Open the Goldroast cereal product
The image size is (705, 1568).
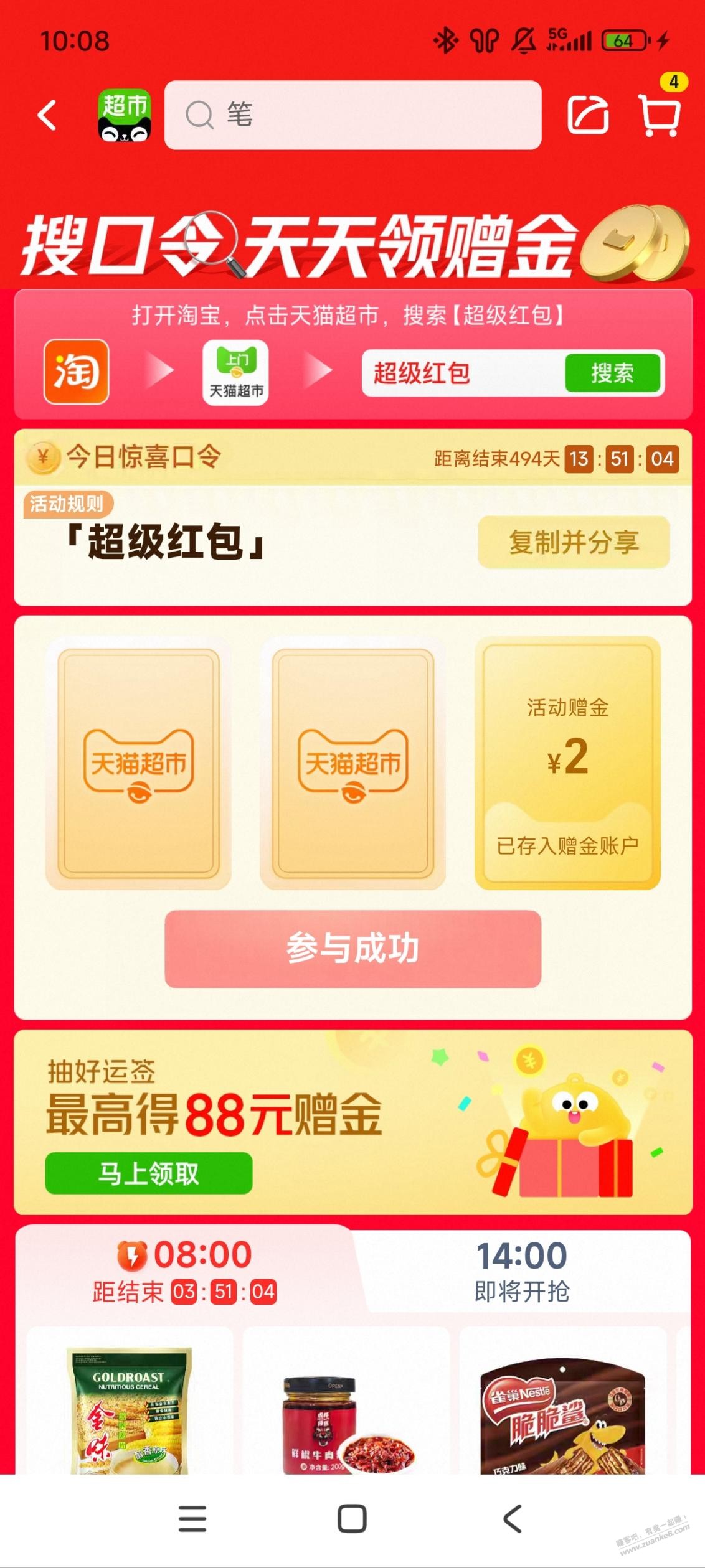point(130,1410)
